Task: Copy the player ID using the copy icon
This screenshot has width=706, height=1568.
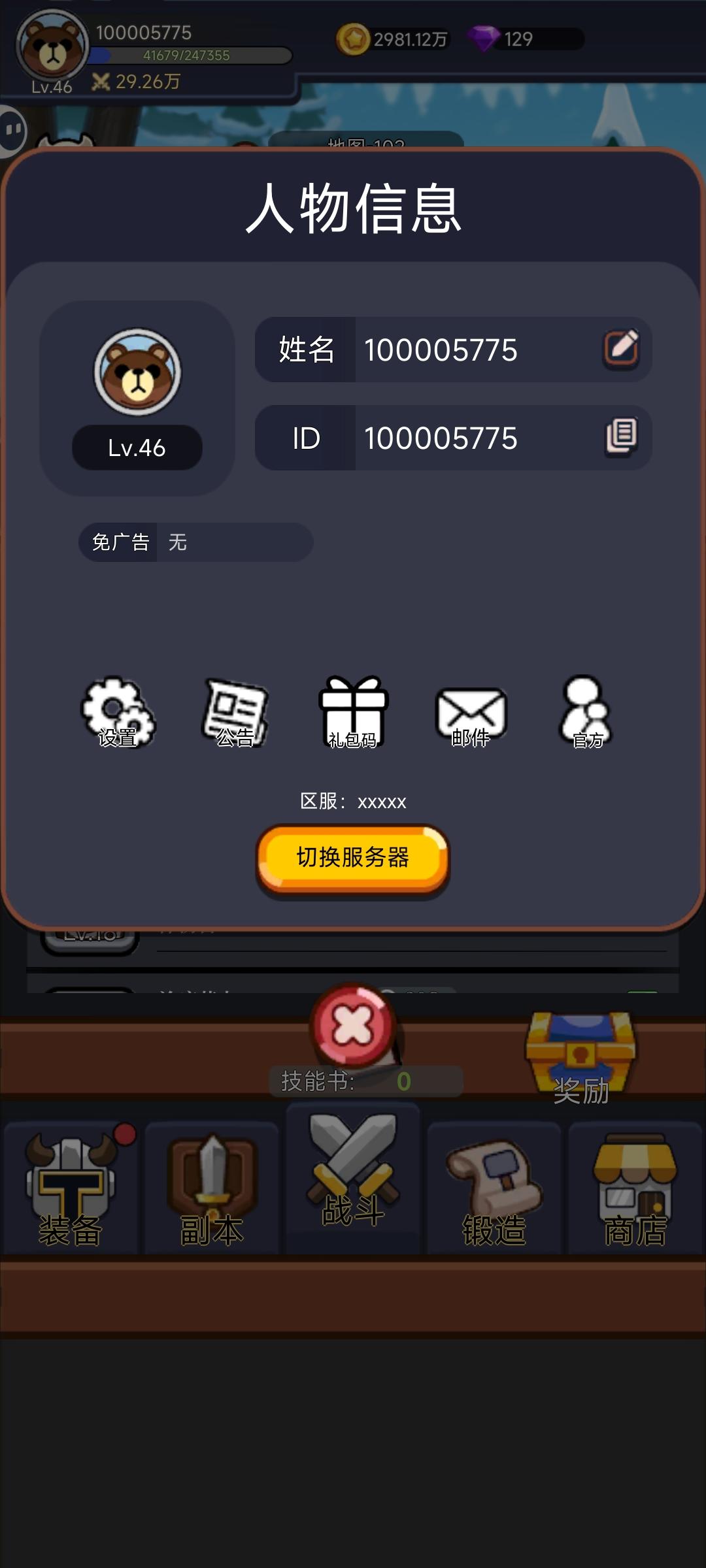Action: [x=622, y=436]
